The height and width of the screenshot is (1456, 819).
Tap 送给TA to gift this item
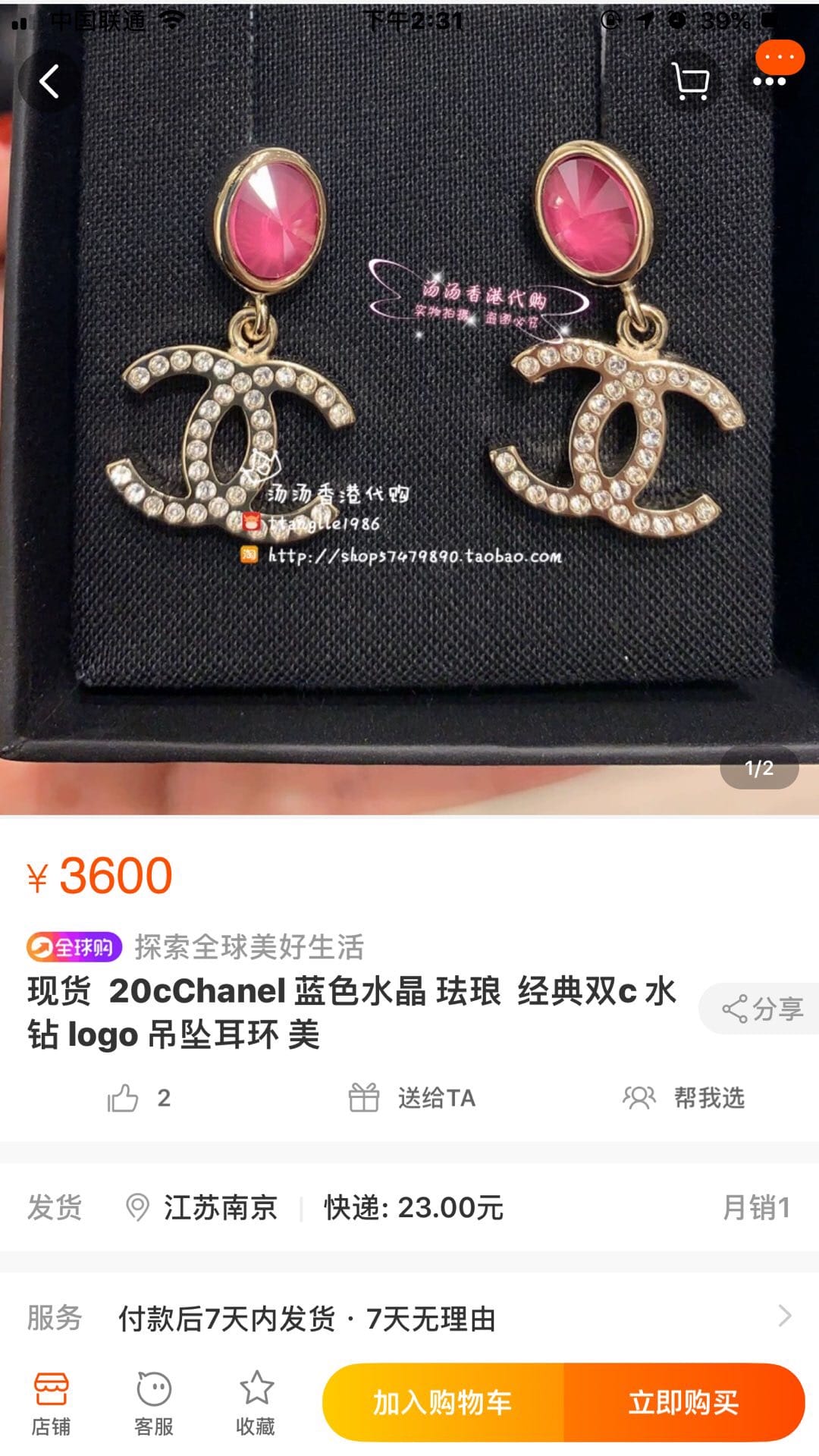(413, 1097)
